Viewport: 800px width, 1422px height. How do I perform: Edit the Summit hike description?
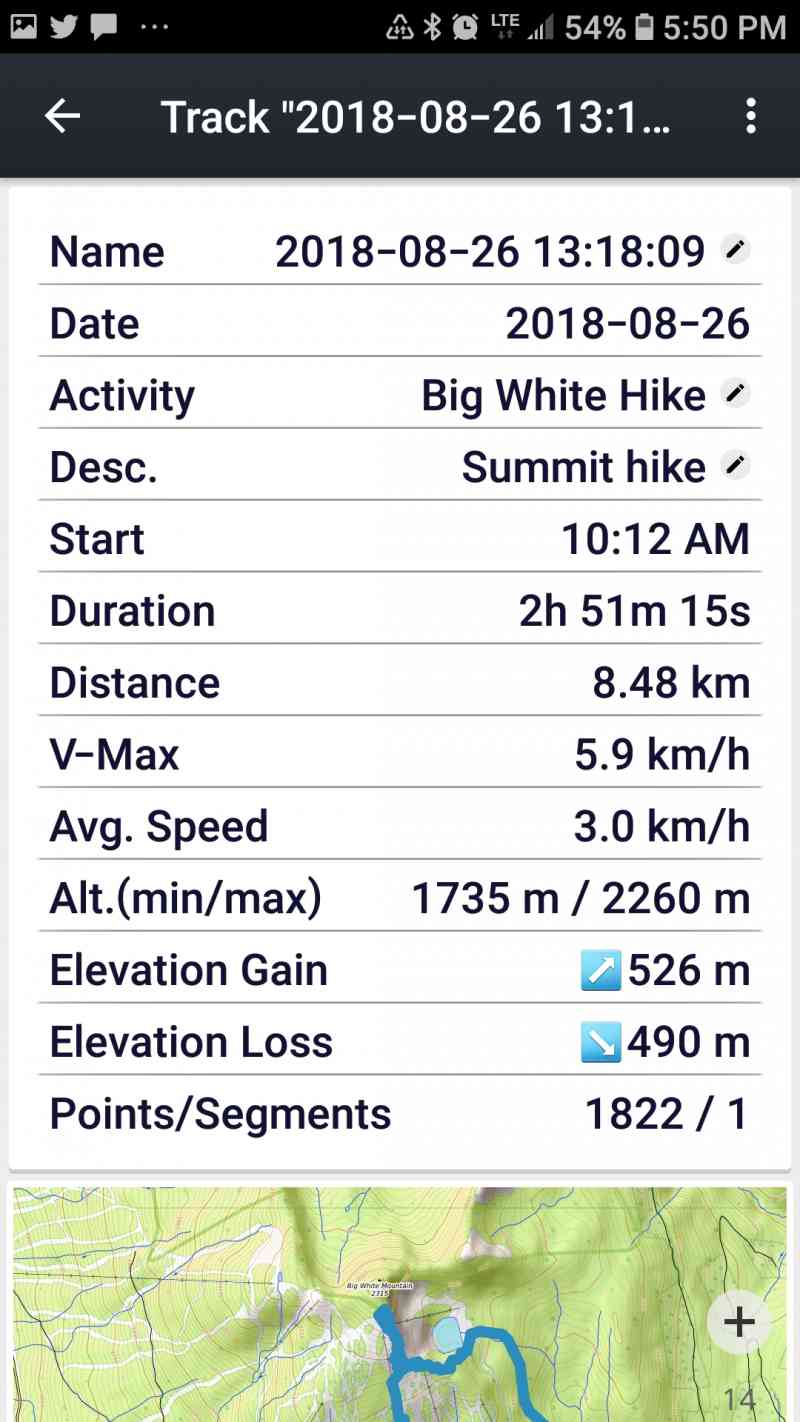736,465
